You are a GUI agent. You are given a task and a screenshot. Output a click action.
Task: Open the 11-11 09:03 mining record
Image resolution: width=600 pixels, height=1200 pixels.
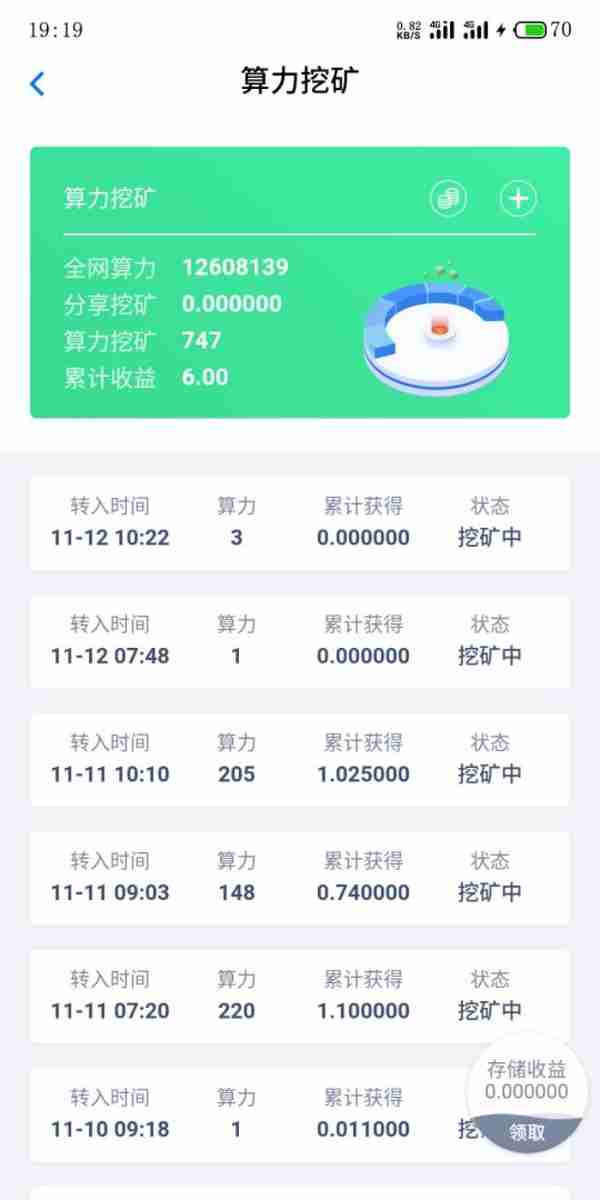299,877
